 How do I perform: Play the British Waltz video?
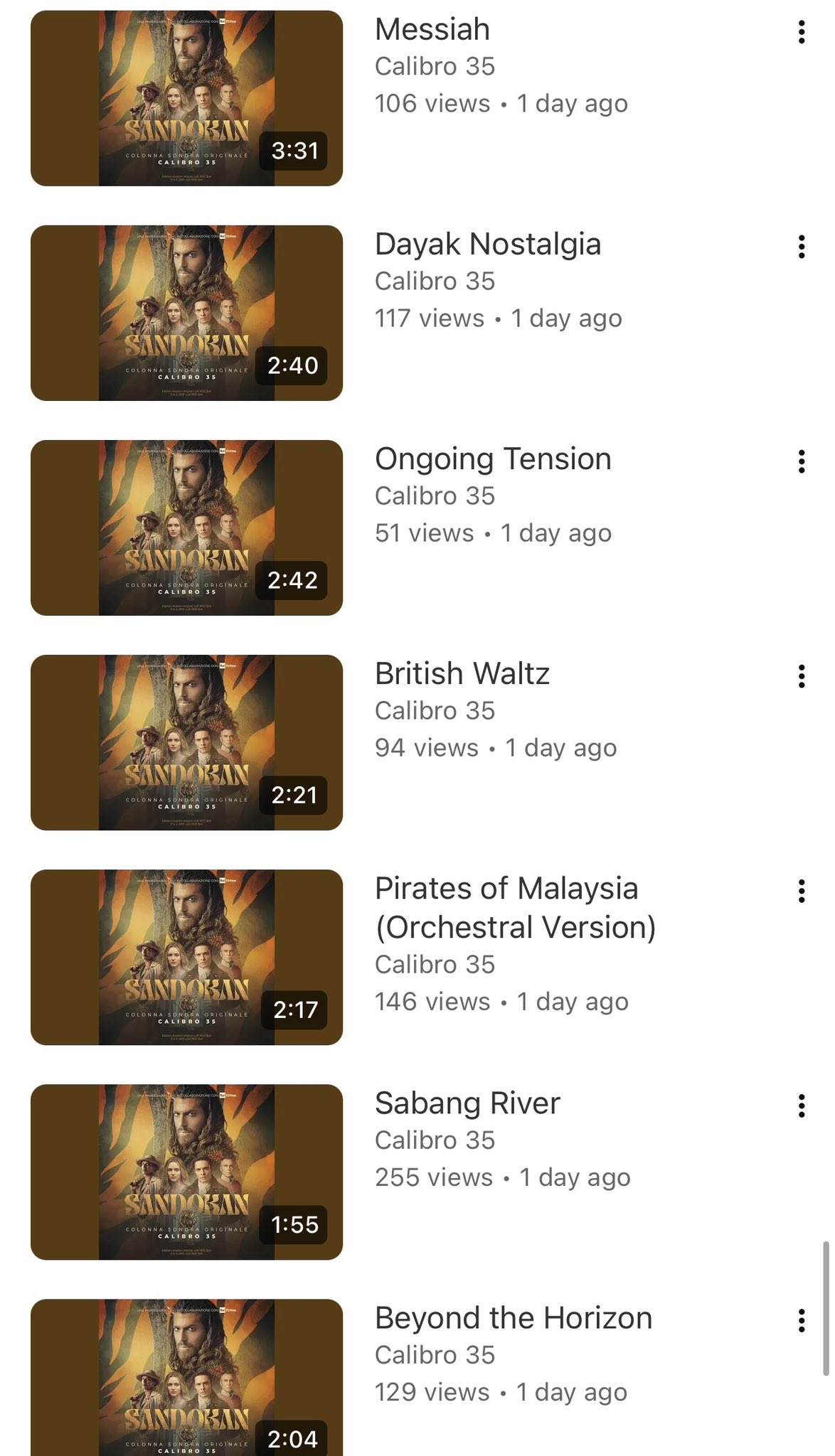click(186, 742)
